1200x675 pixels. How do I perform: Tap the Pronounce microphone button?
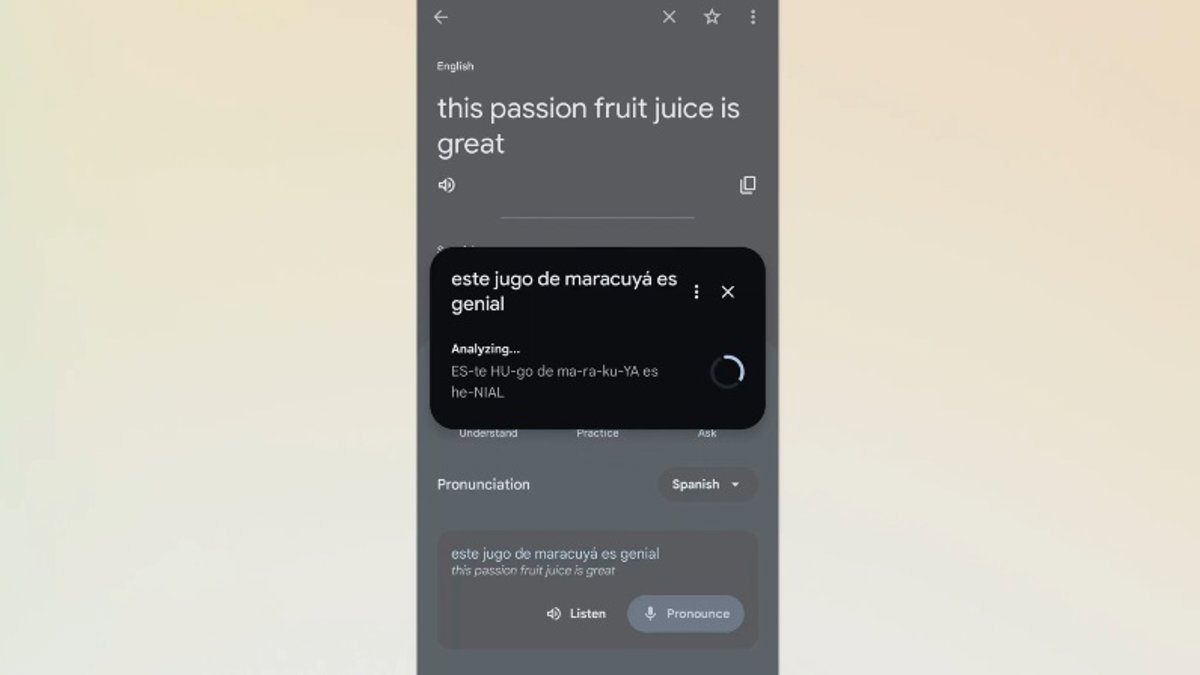686,614
